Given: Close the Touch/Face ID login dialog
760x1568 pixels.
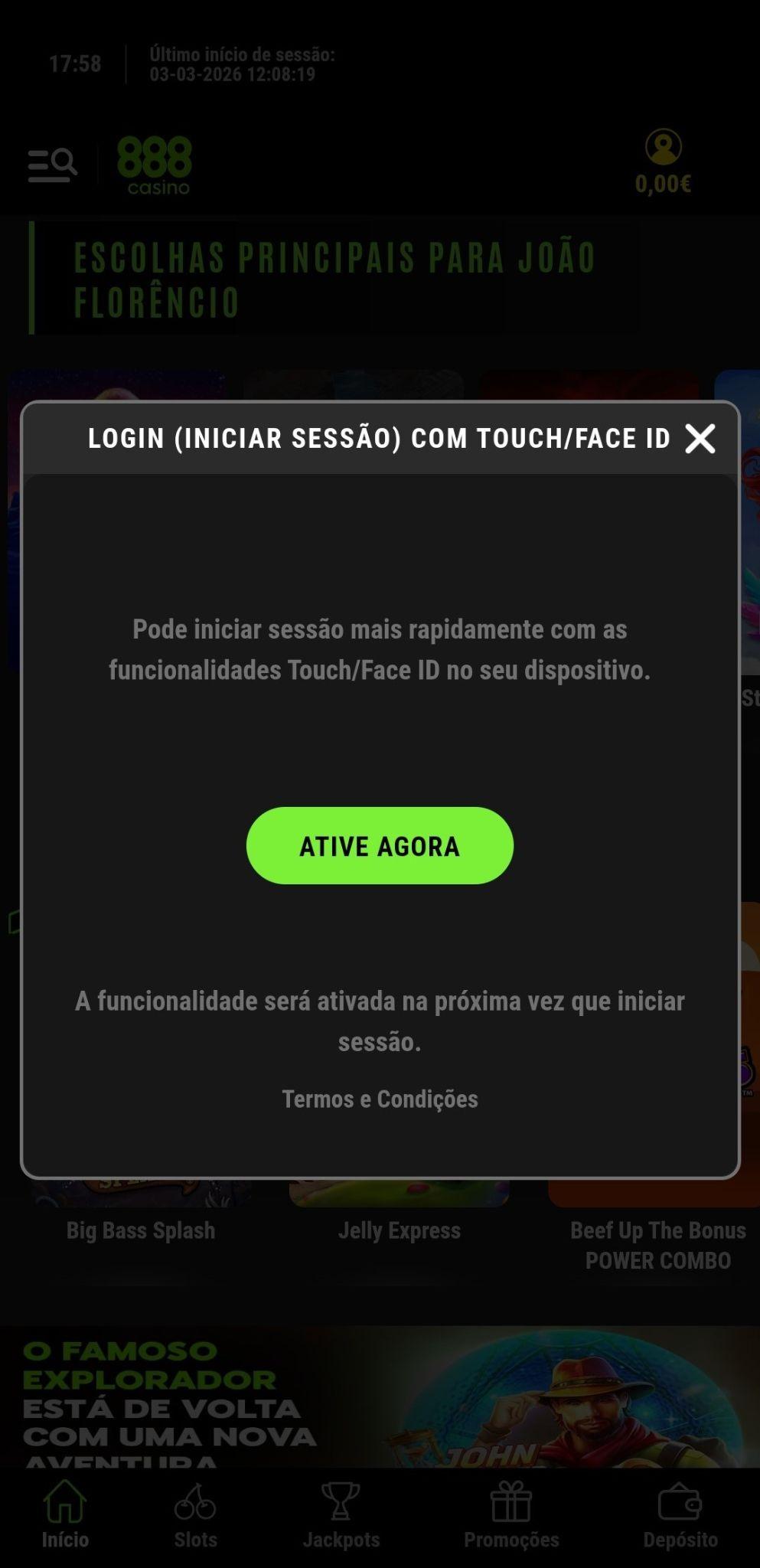Looking at the screenshot, I should 700,439.
